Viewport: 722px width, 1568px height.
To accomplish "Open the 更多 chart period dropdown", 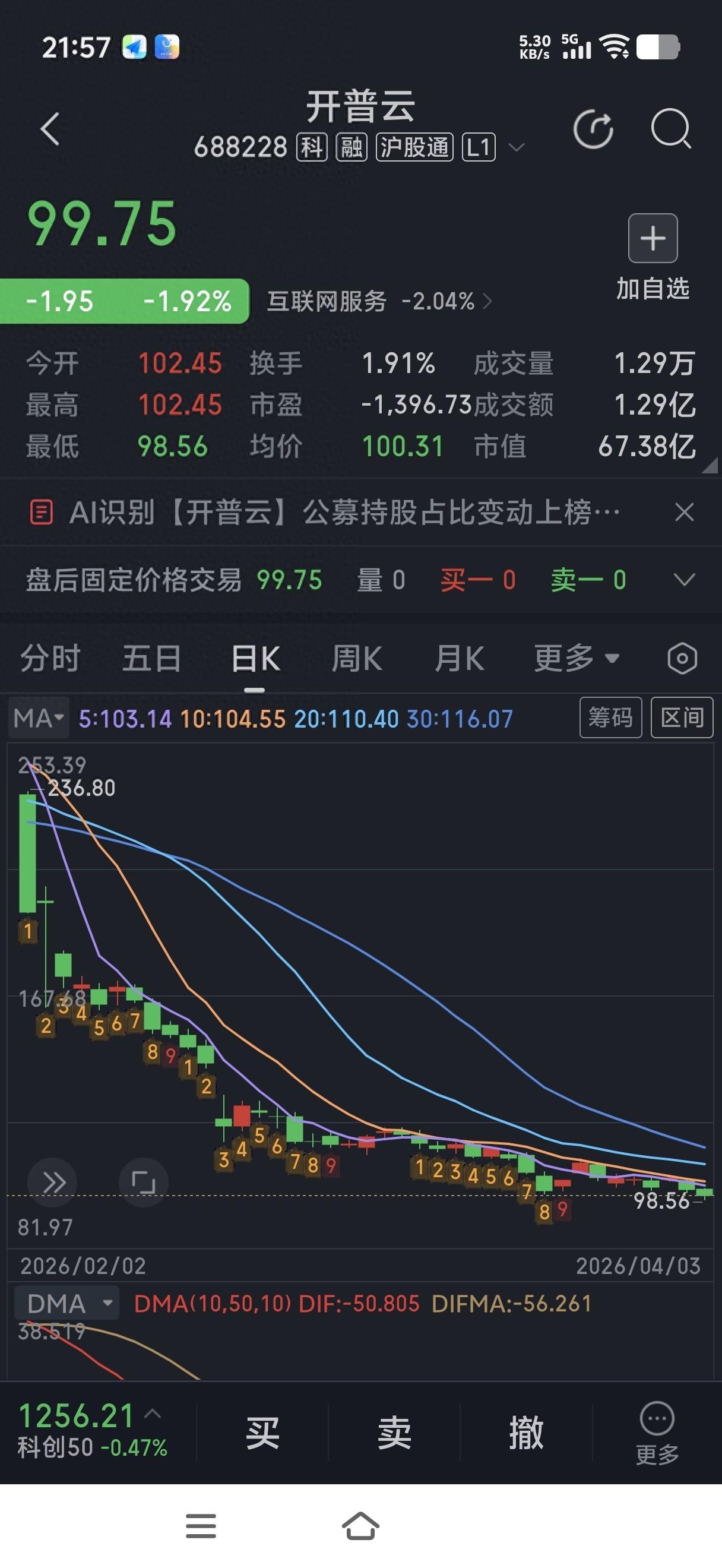I will coord(577,659).
